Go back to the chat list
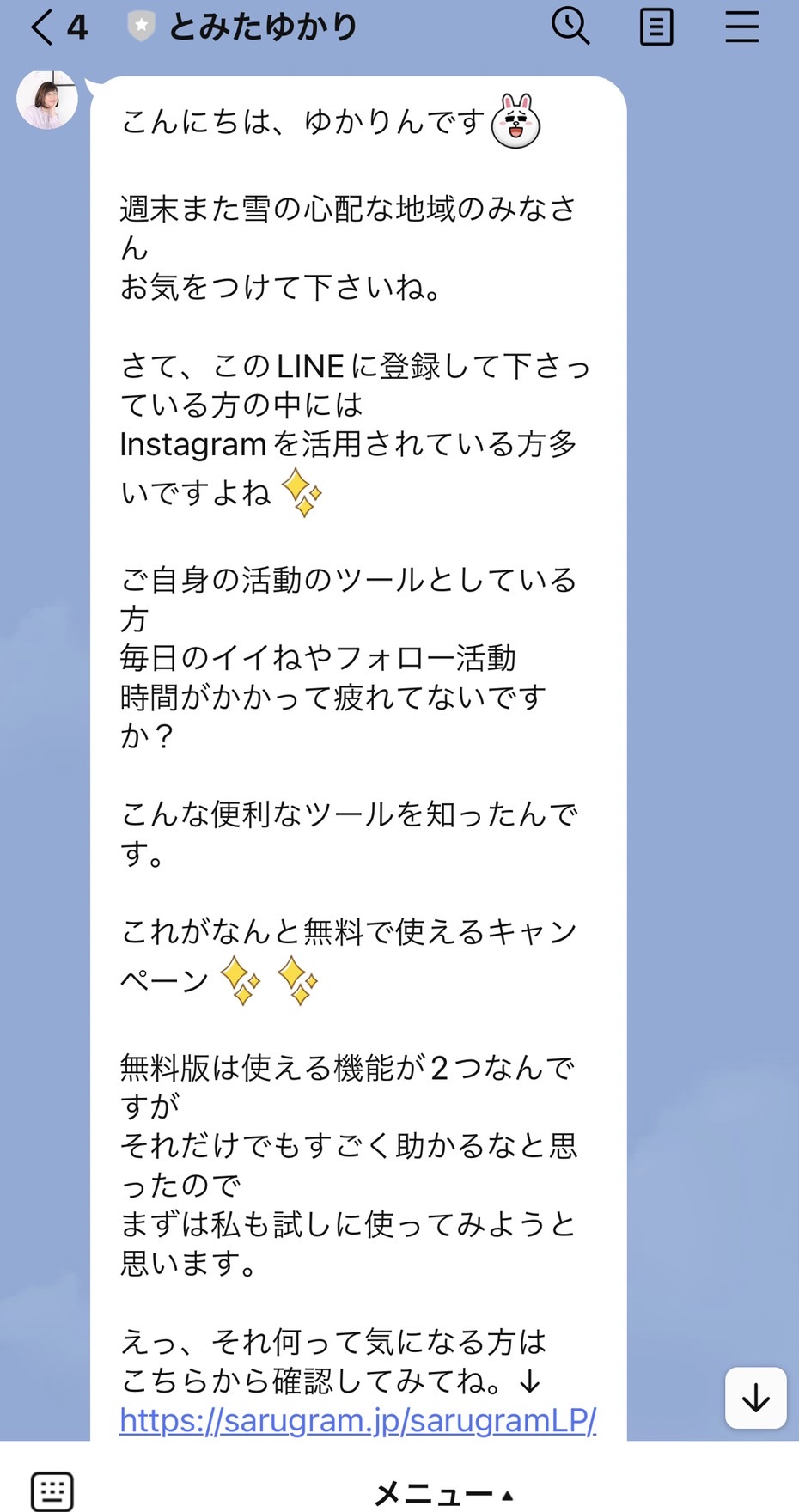The width and height of the screenshot is (799, 1512). coord(58,27)
